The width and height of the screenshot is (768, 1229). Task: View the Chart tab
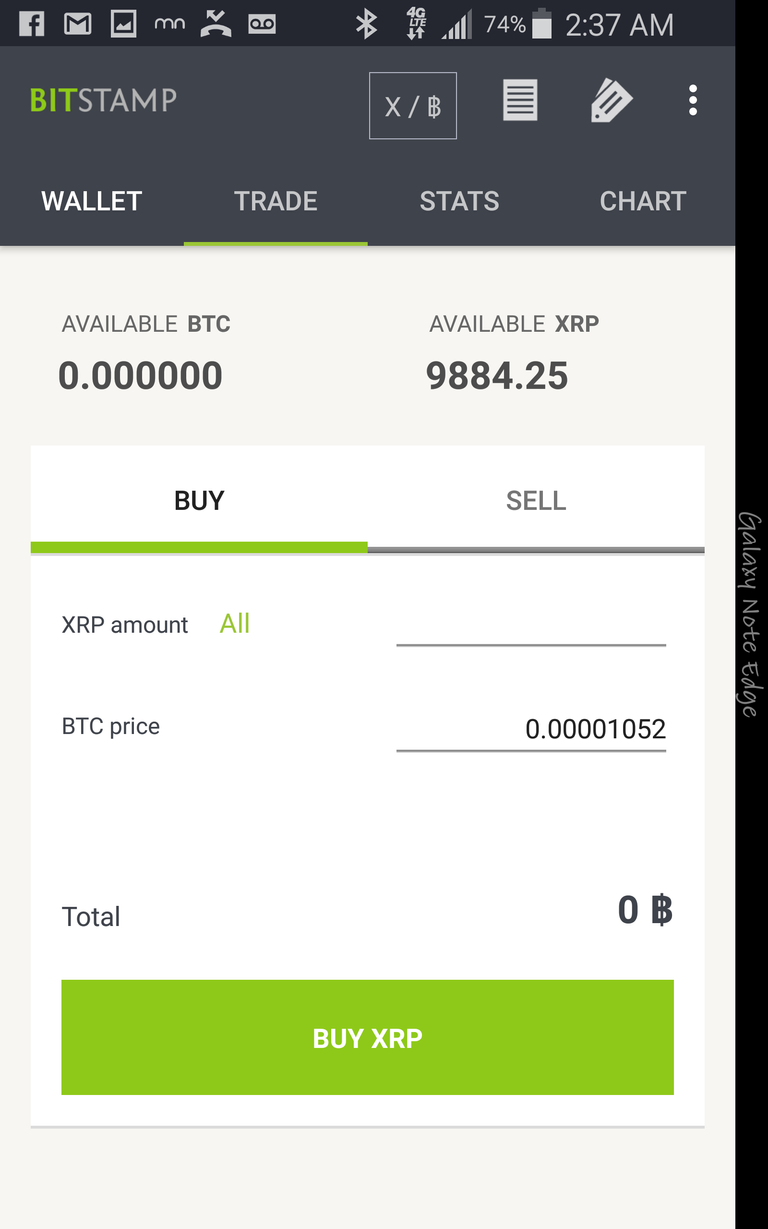[643, 201]
